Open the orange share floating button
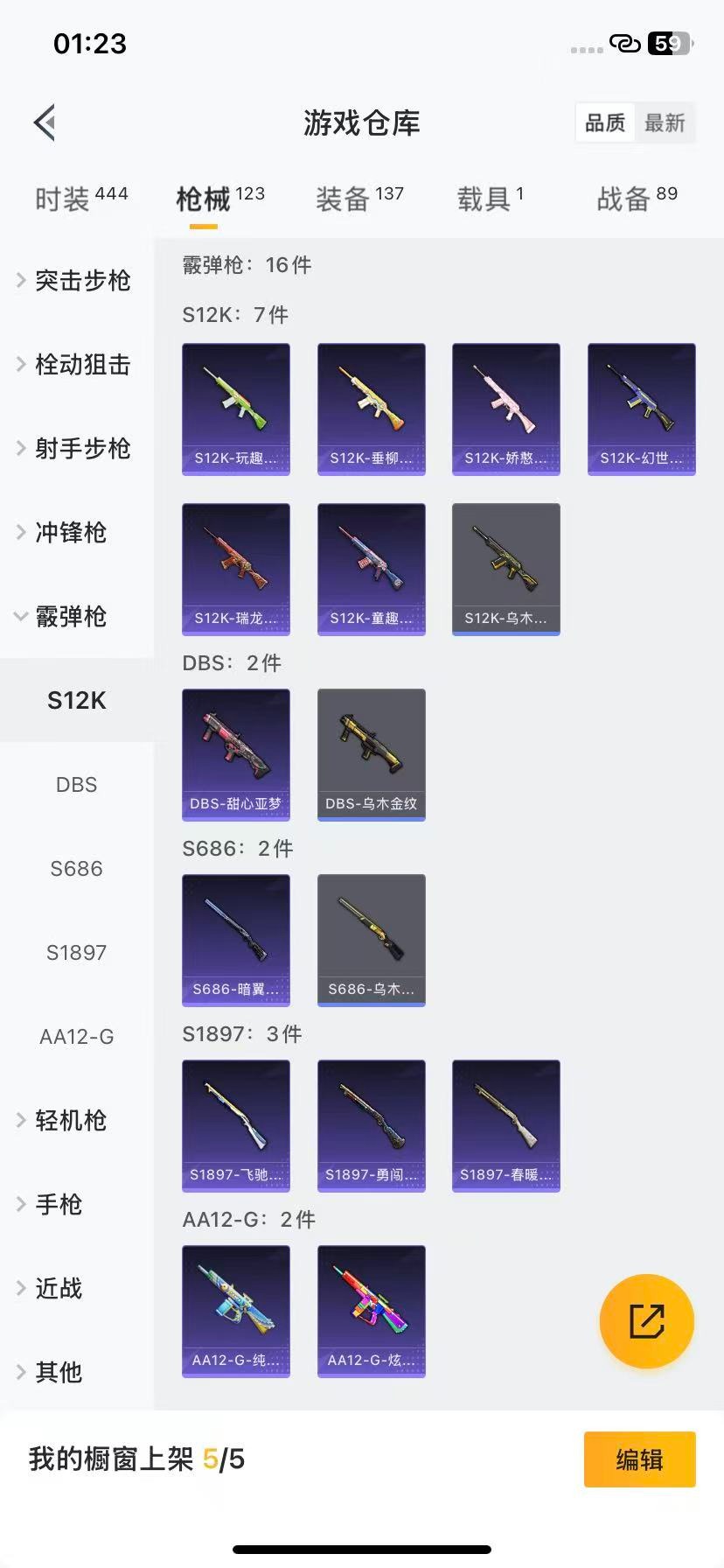Image resolution: width=724 pixels, height=1568 pixels. click(x=645, y=1321)
